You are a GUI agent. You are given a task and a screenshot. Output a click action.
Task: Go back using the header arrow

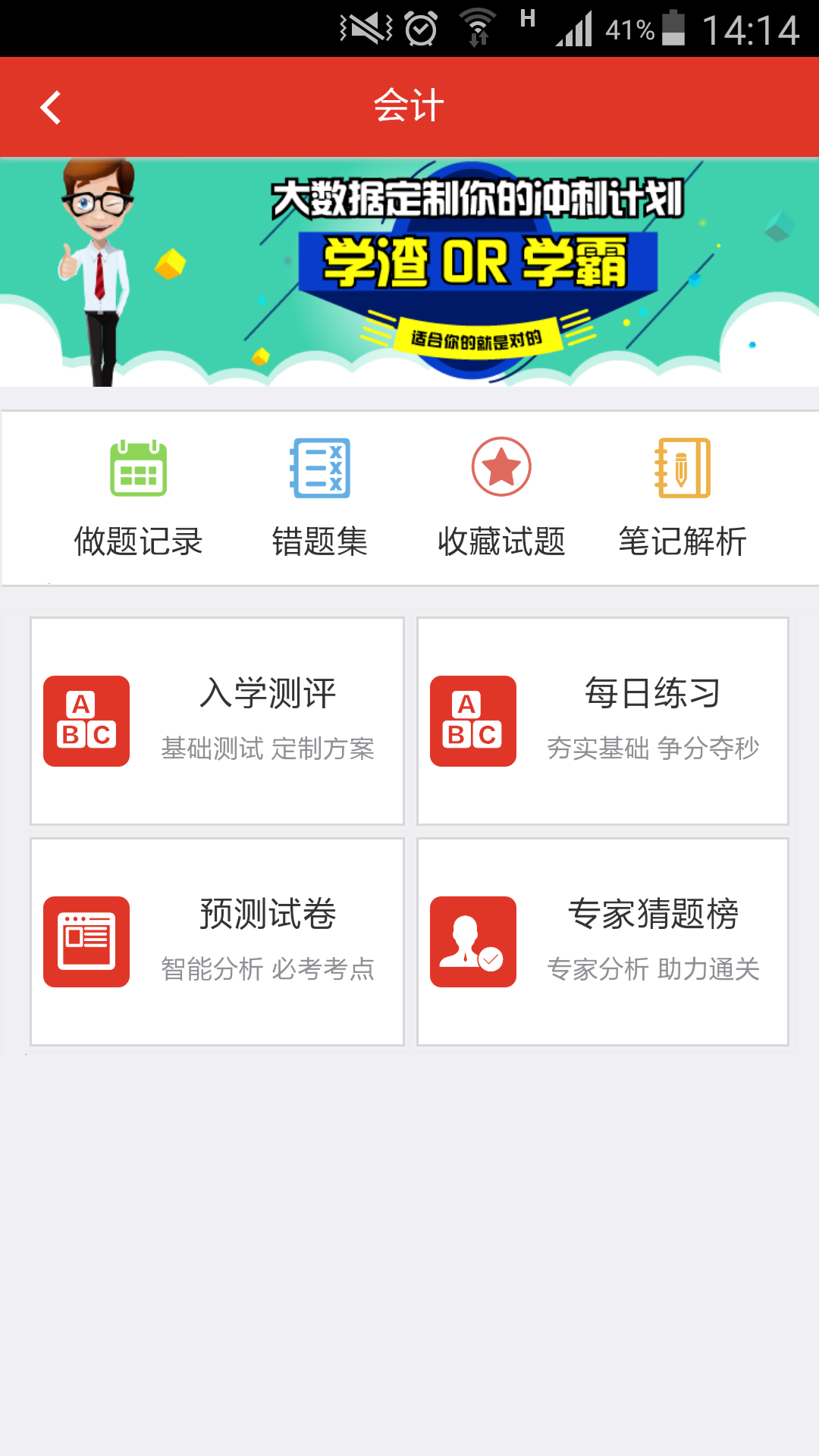(x=50, y=107)
